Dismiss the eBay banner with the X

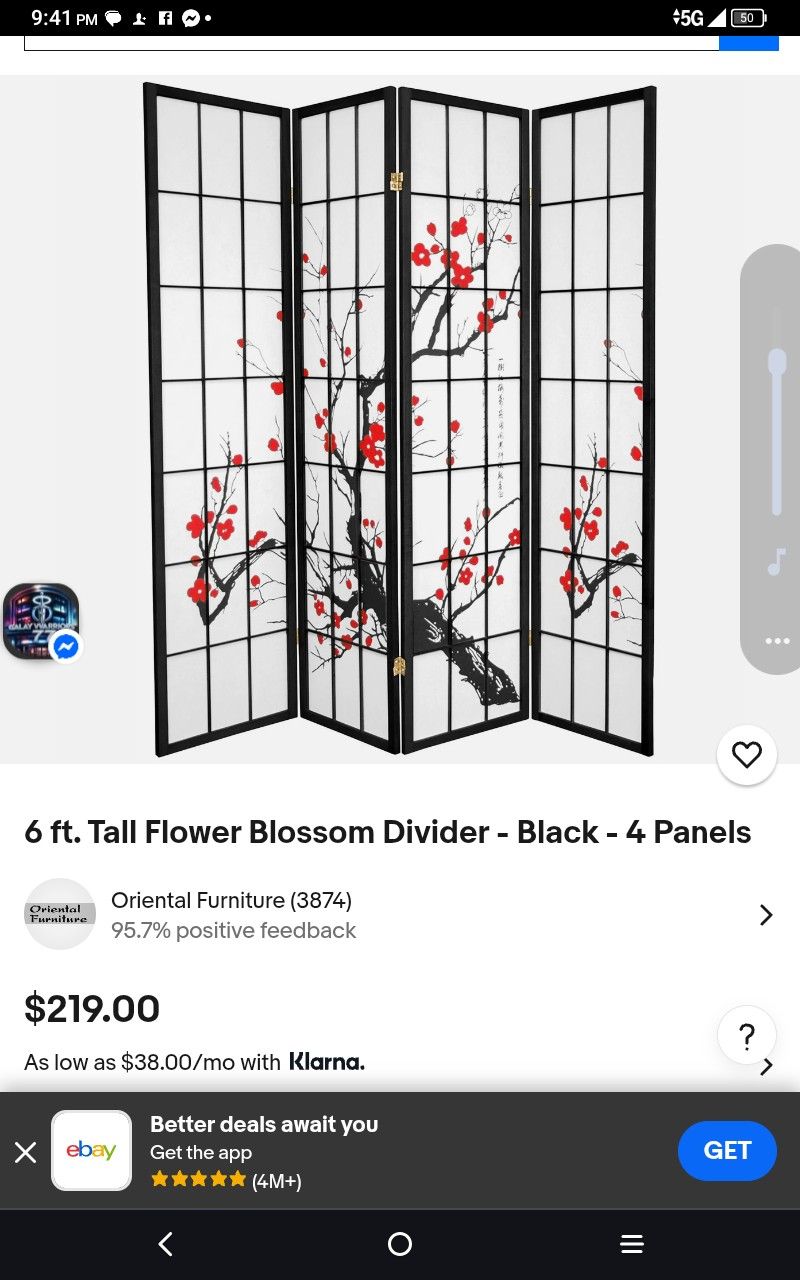point(26,1152)
